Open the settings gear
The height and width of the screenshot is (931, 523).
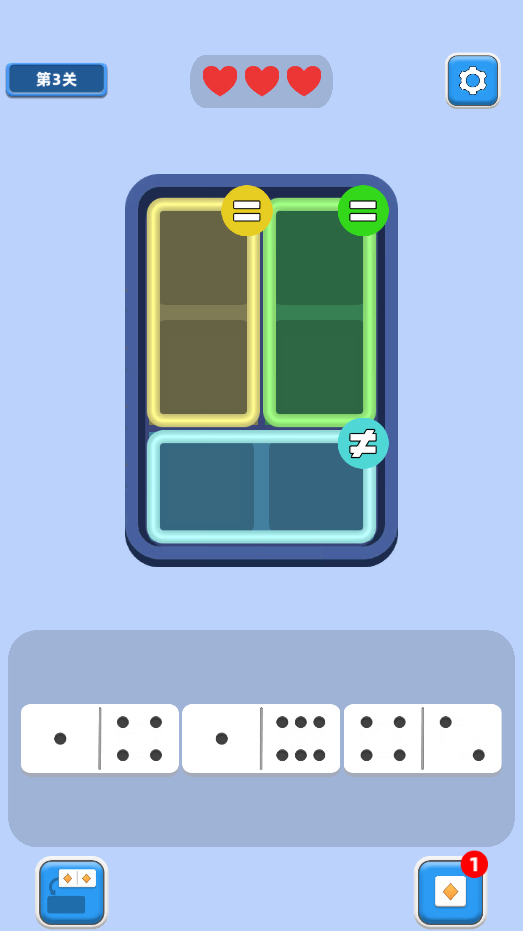point(473,81)
